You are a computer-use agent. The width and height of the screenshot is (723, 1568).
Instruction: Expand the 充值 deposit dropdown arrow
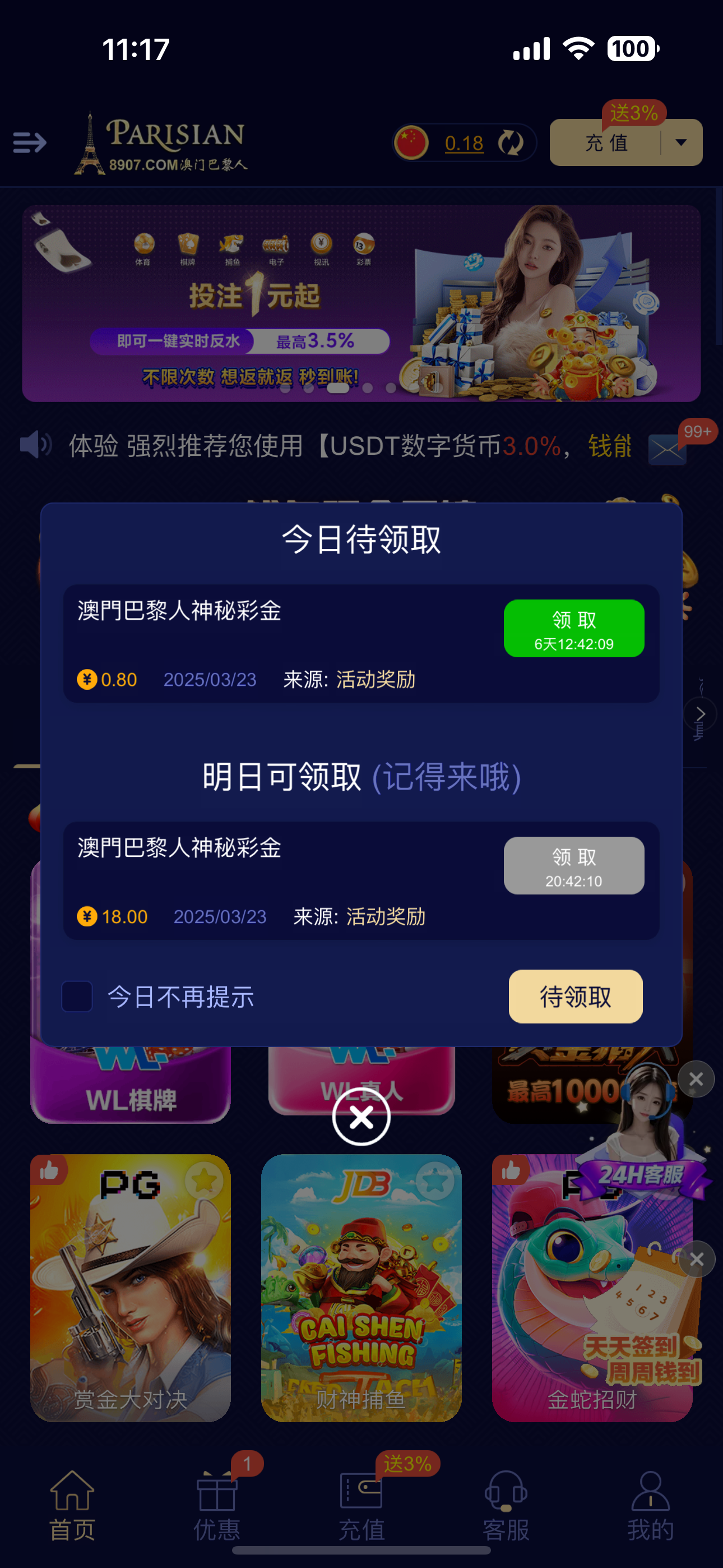(x=682, y=142)
